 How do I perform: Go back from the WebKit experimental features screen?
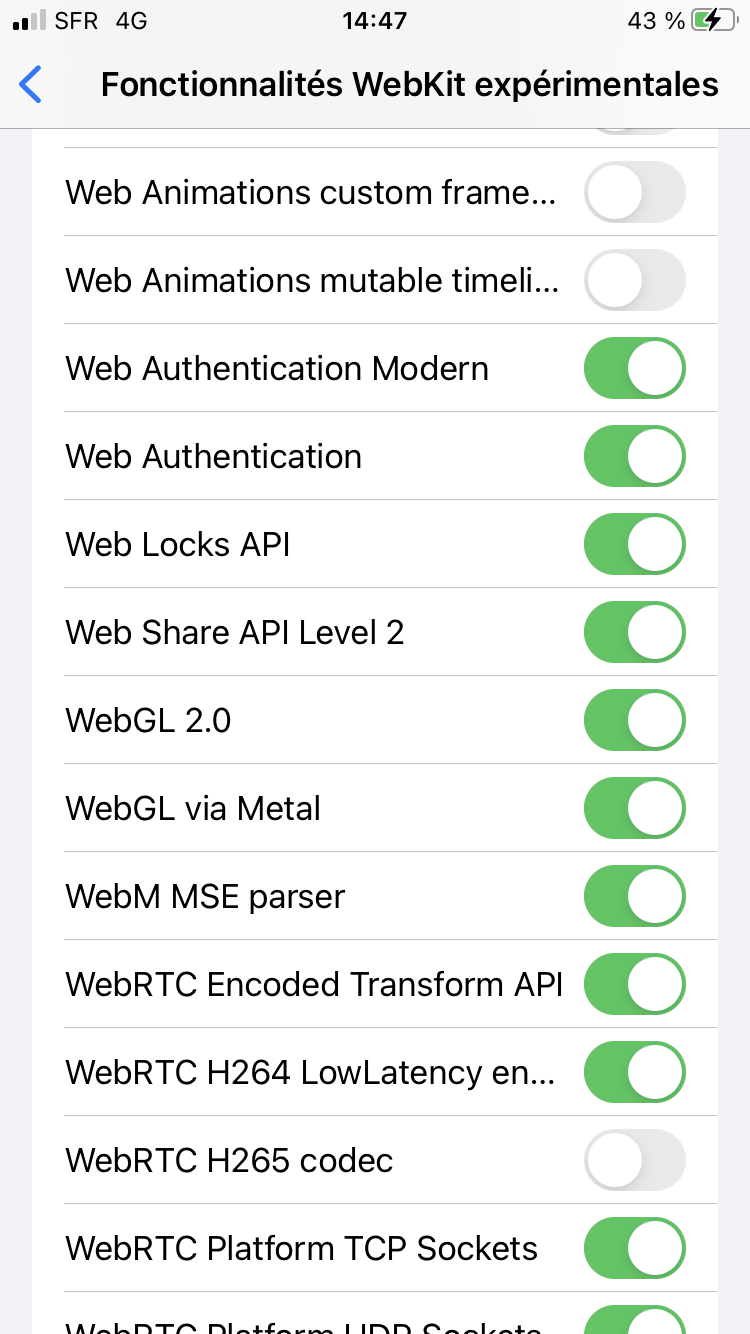pyautogui.click(x=31, y=85)
